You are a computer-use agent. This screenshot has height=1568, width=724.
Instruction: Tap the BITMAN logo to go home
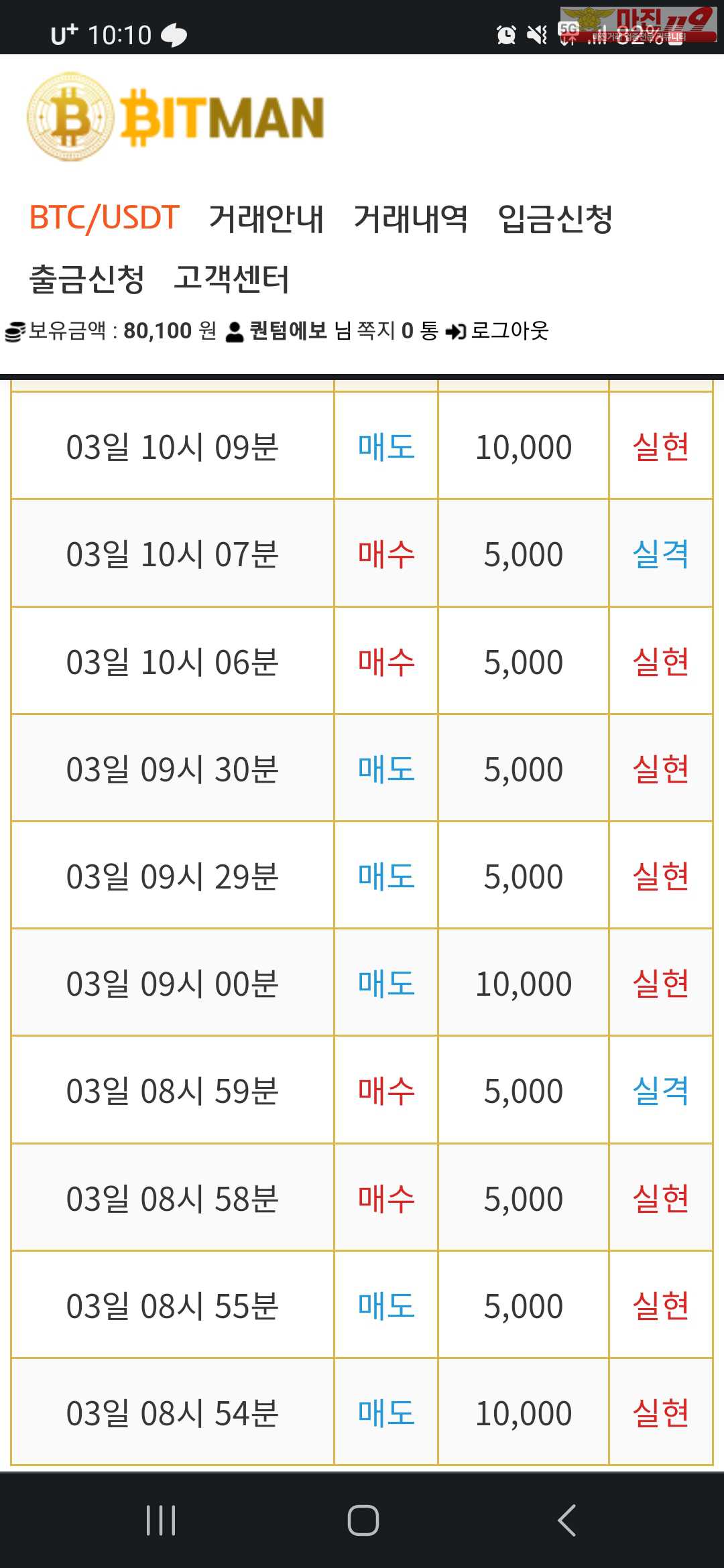pos(176,117)
